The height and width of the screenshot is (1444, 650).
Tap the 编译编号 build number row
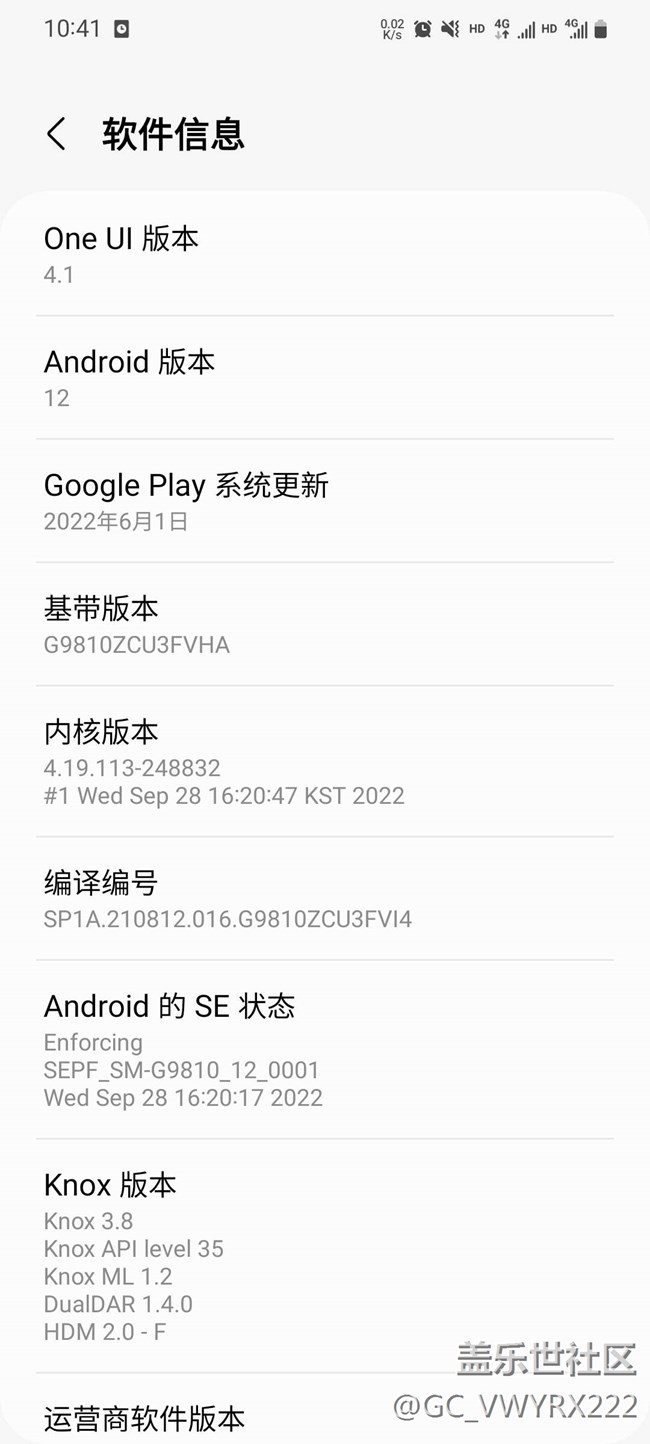(324, 899)
